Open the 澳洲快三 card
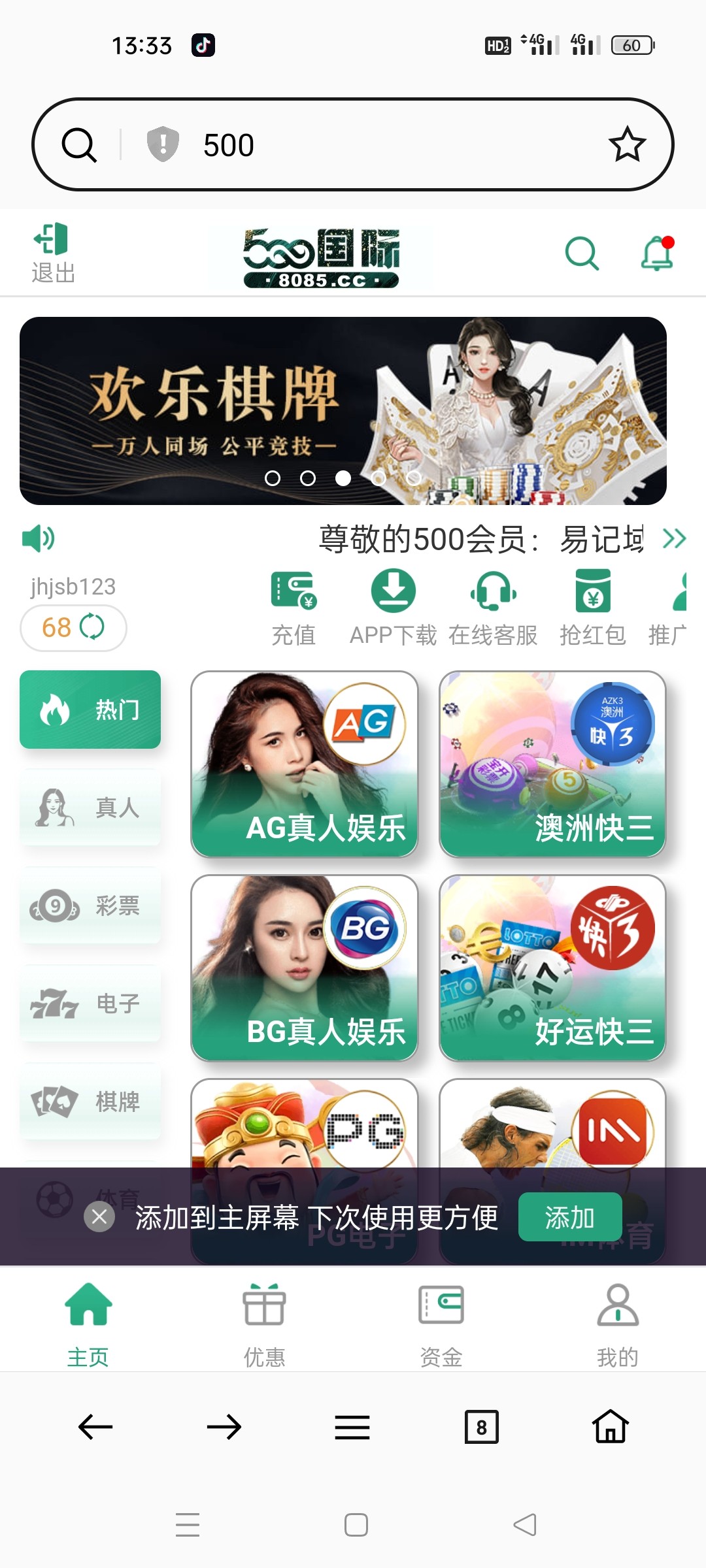The width and height of the screenshot is (706, 1568). [x=552, y=764]
